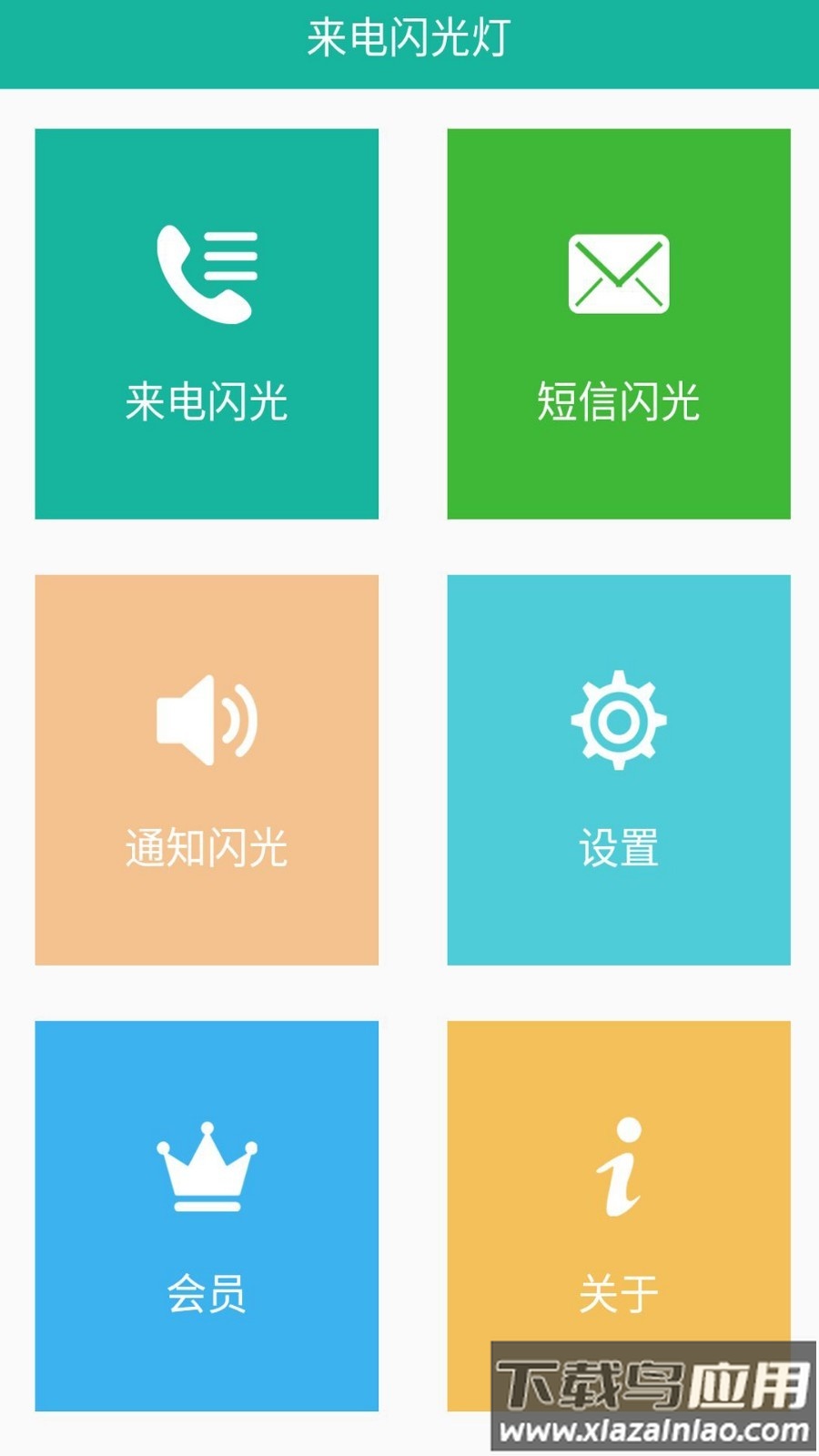Enter the 通知闪光 notification flash section
The height and width of the screenshot is (1456, 819).
tap(207, 769)
